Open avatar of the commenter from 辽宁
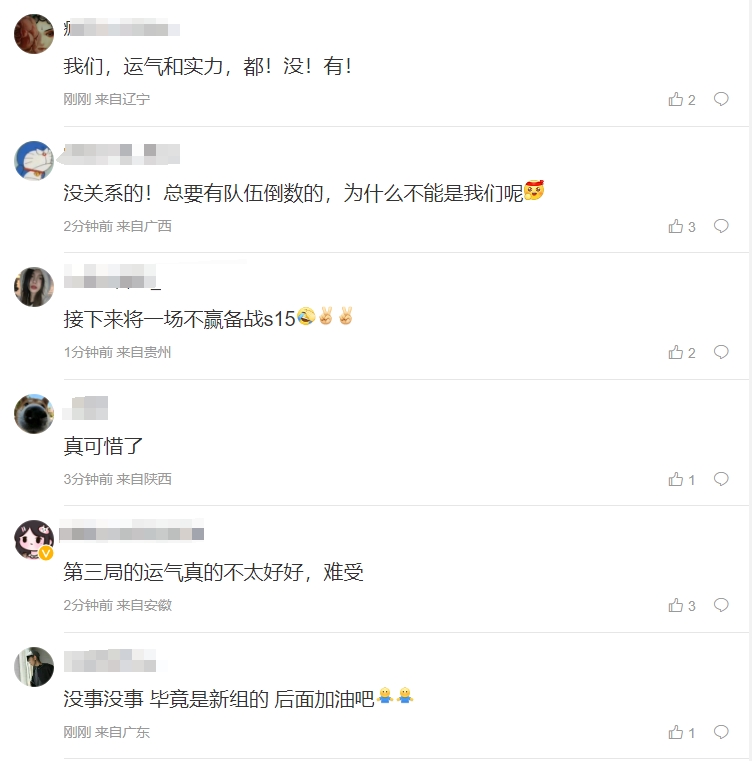This screenshot has width=752, height=761. click(x=34, y=35)
